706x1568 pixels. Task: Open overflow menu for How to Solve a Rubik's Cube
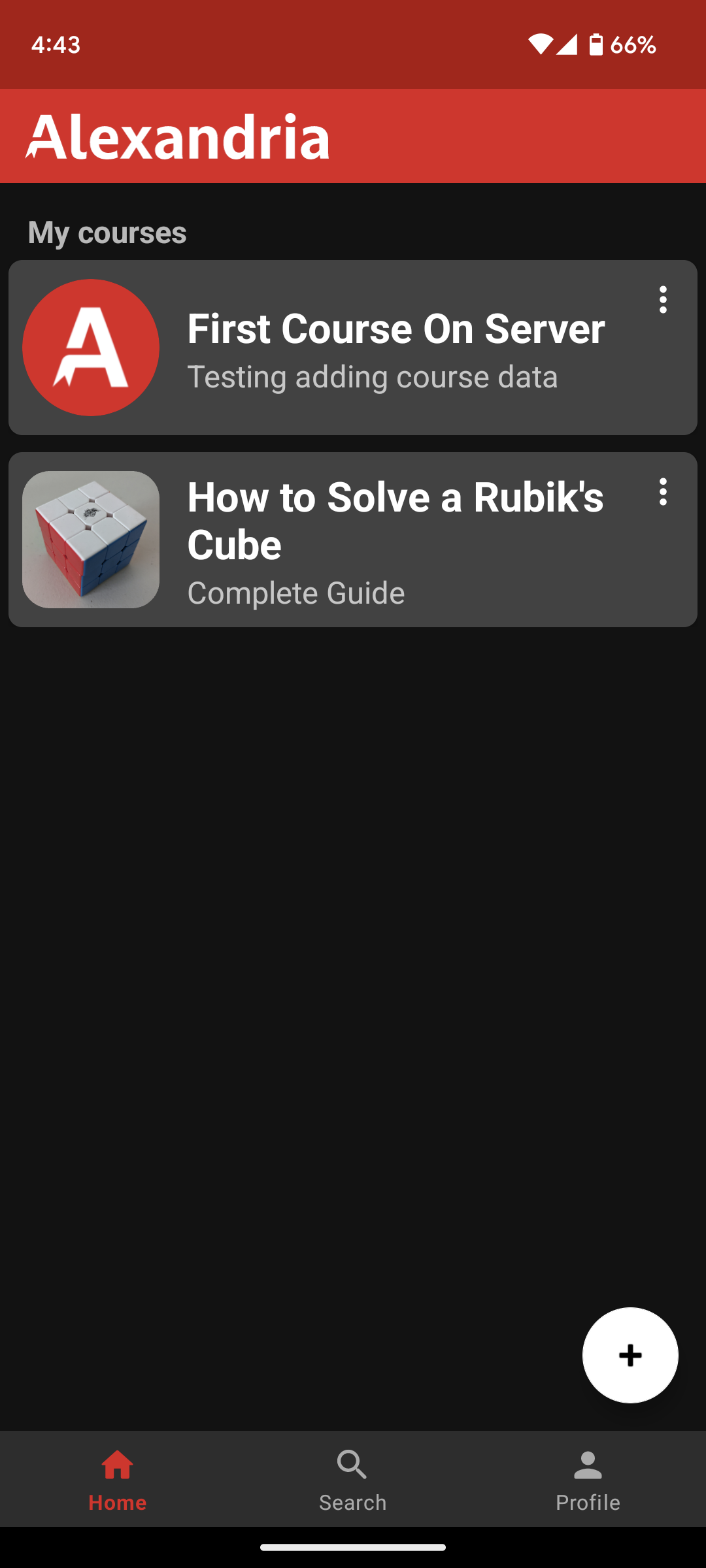(x=663, y=492)
